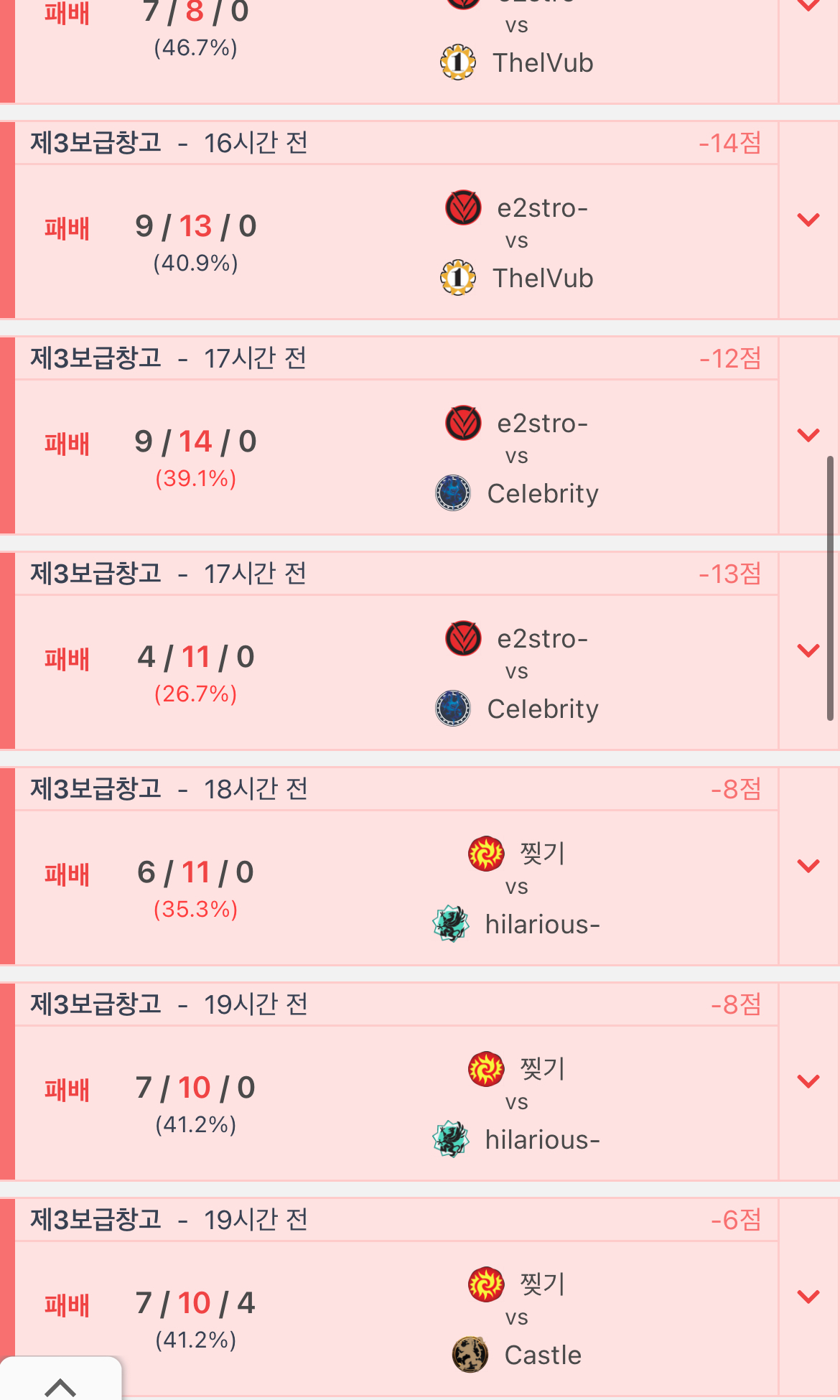The width and height of the screenshot is (840, 1400).
Task: Open ThelVub clan in the 9/13/0 match
Action: coord(542,278)
